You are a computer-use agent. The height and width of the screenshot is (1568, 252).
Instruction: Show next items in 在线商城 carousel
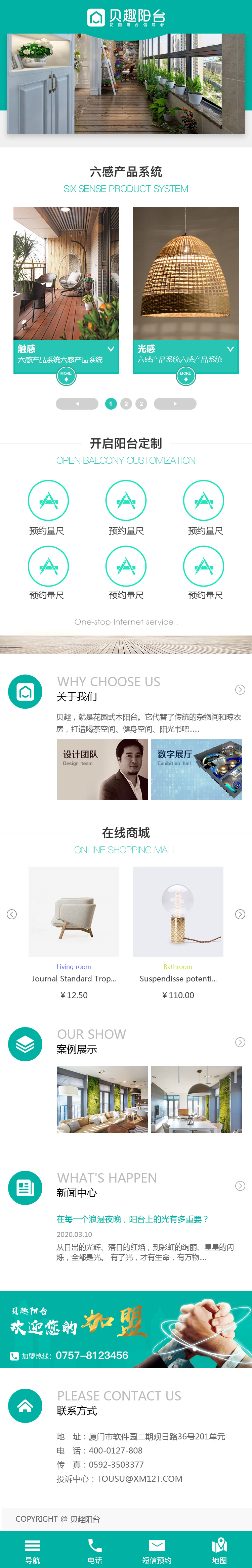click(x=240, y=914)
